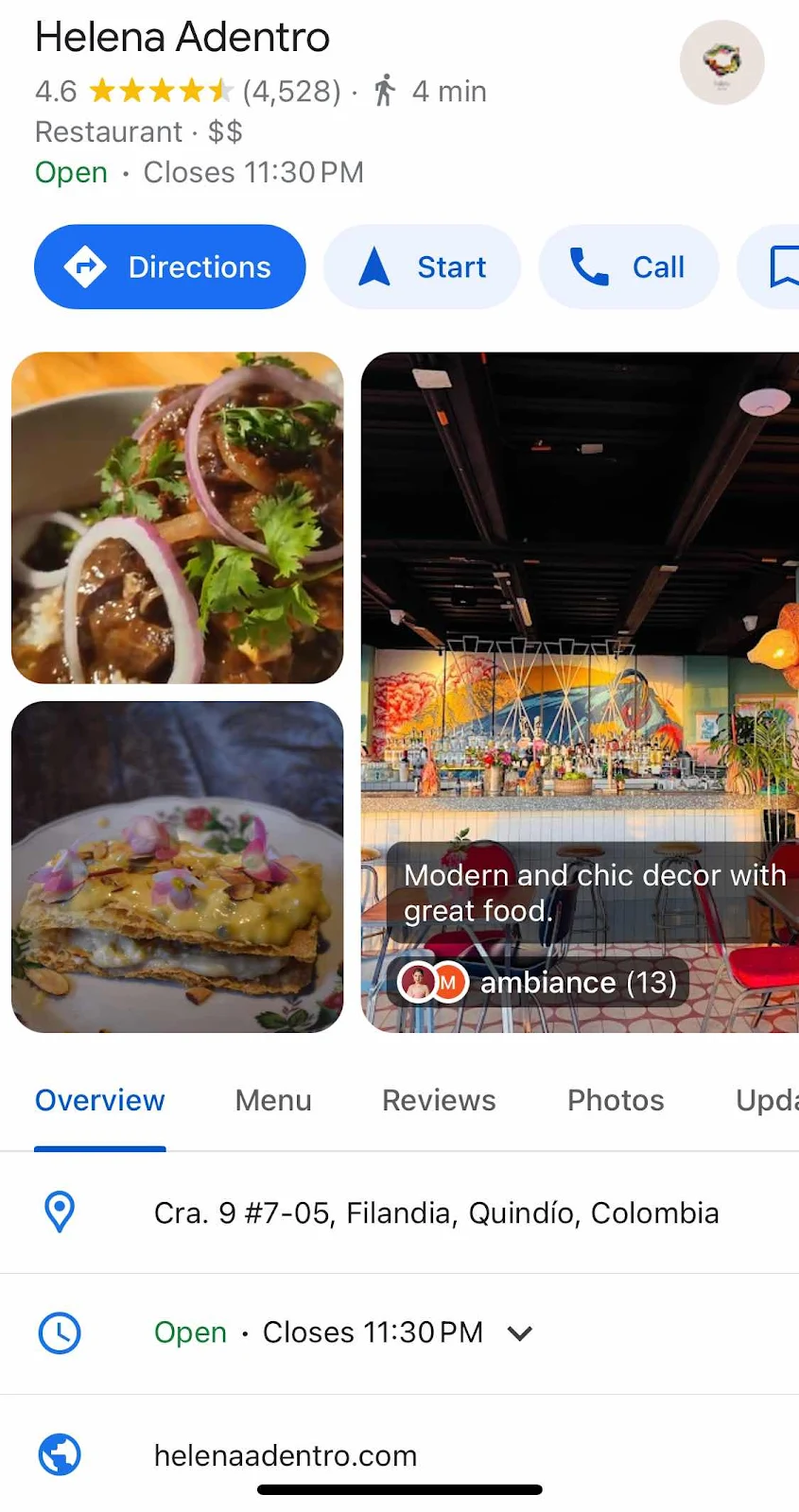
Task: Open the meat dish with onions photo
Action: click(177, 518)
